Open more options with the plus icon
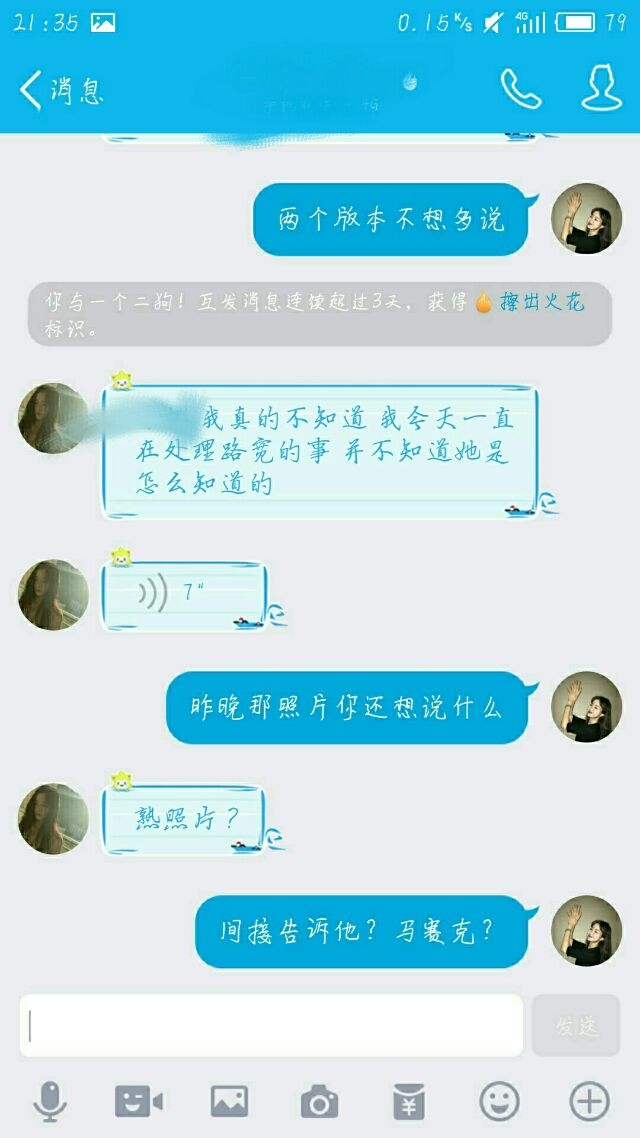This screenshot has width=640, height=1138. (589, 1102)
